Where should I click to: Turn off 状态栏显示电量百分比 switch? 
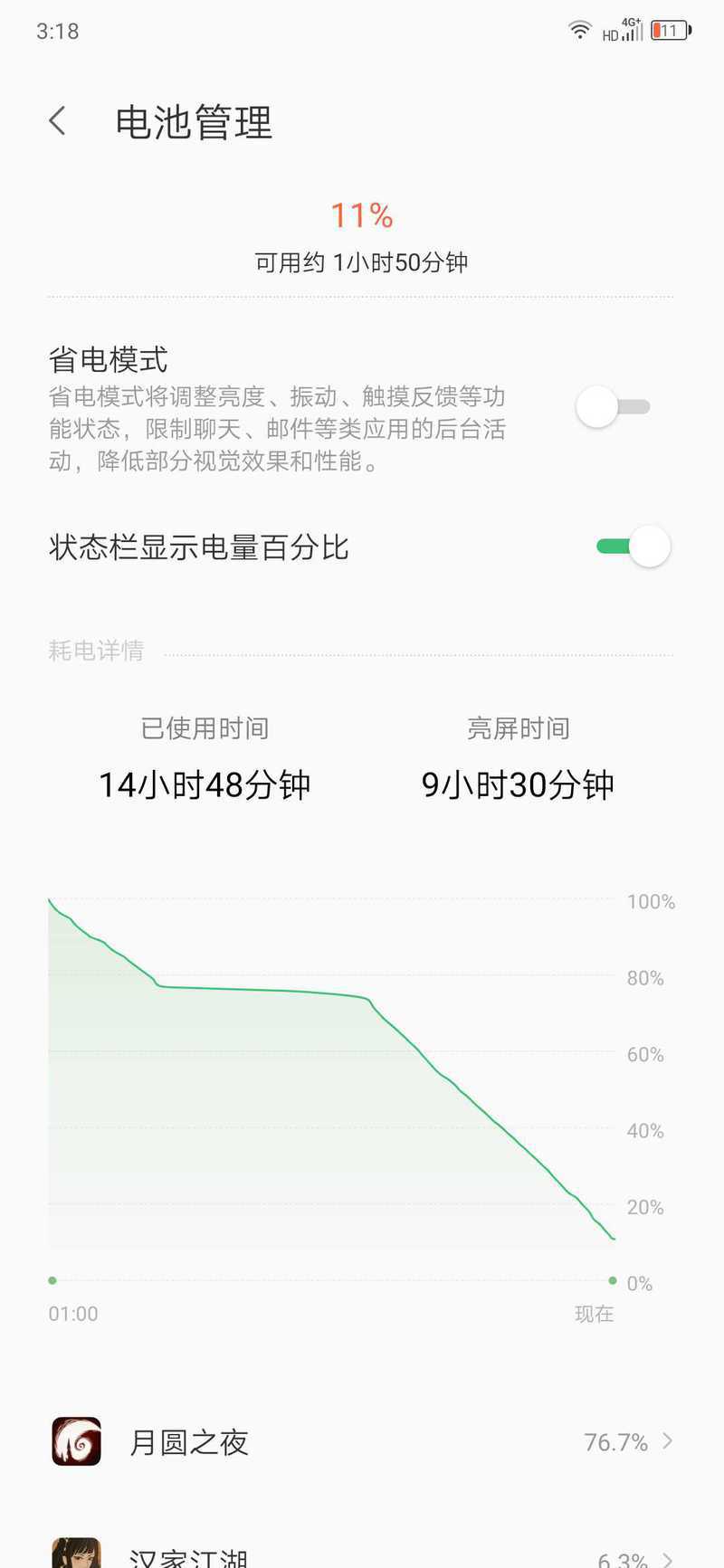(633, 546)
